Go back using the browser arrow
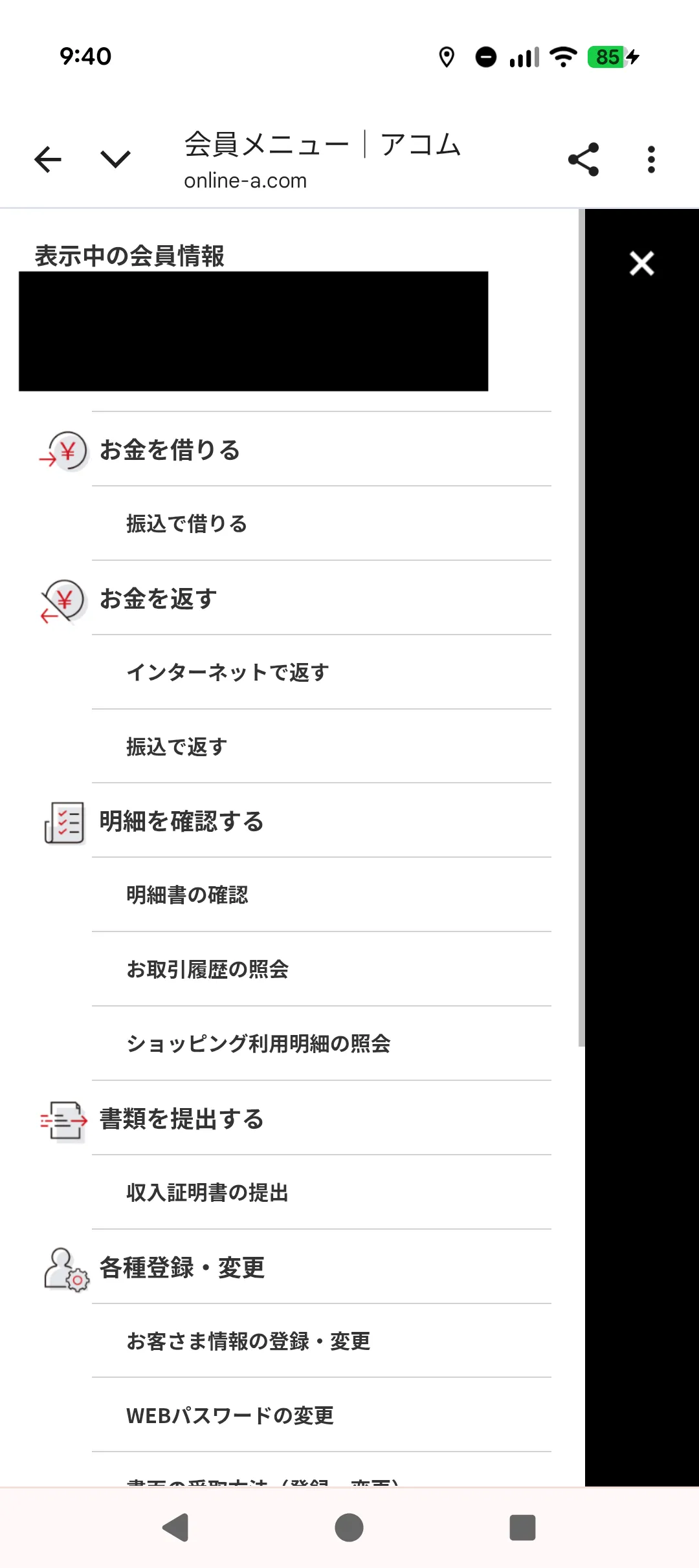The height and width of the screenshot is (1568, 699). click(48, 159)
